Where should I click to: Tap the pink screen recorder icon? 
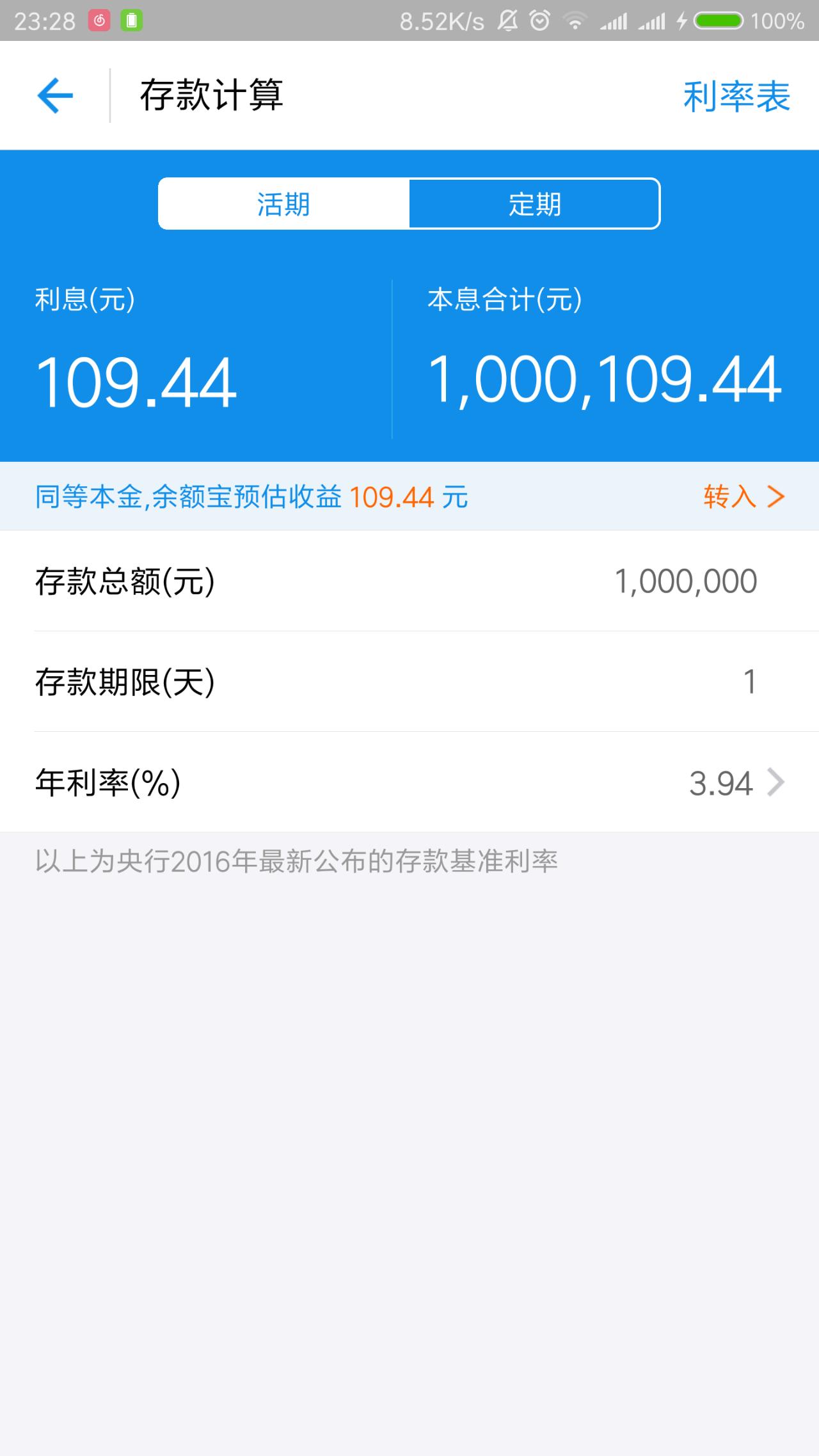[x=99, y=20]
